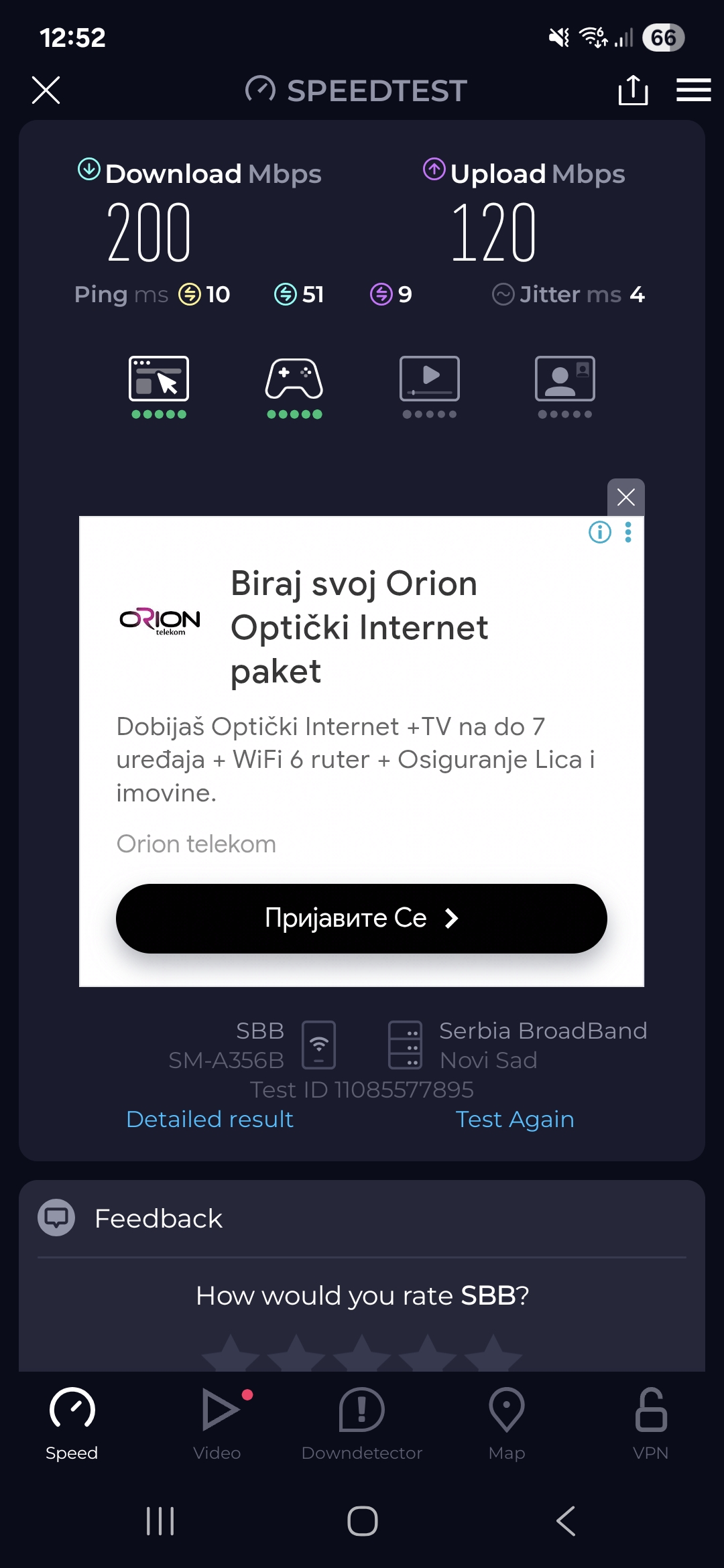Image resolution: width=724 pixels, height=1568 pixels.
Task: Share the speed test result
Action: click(633, 90)
